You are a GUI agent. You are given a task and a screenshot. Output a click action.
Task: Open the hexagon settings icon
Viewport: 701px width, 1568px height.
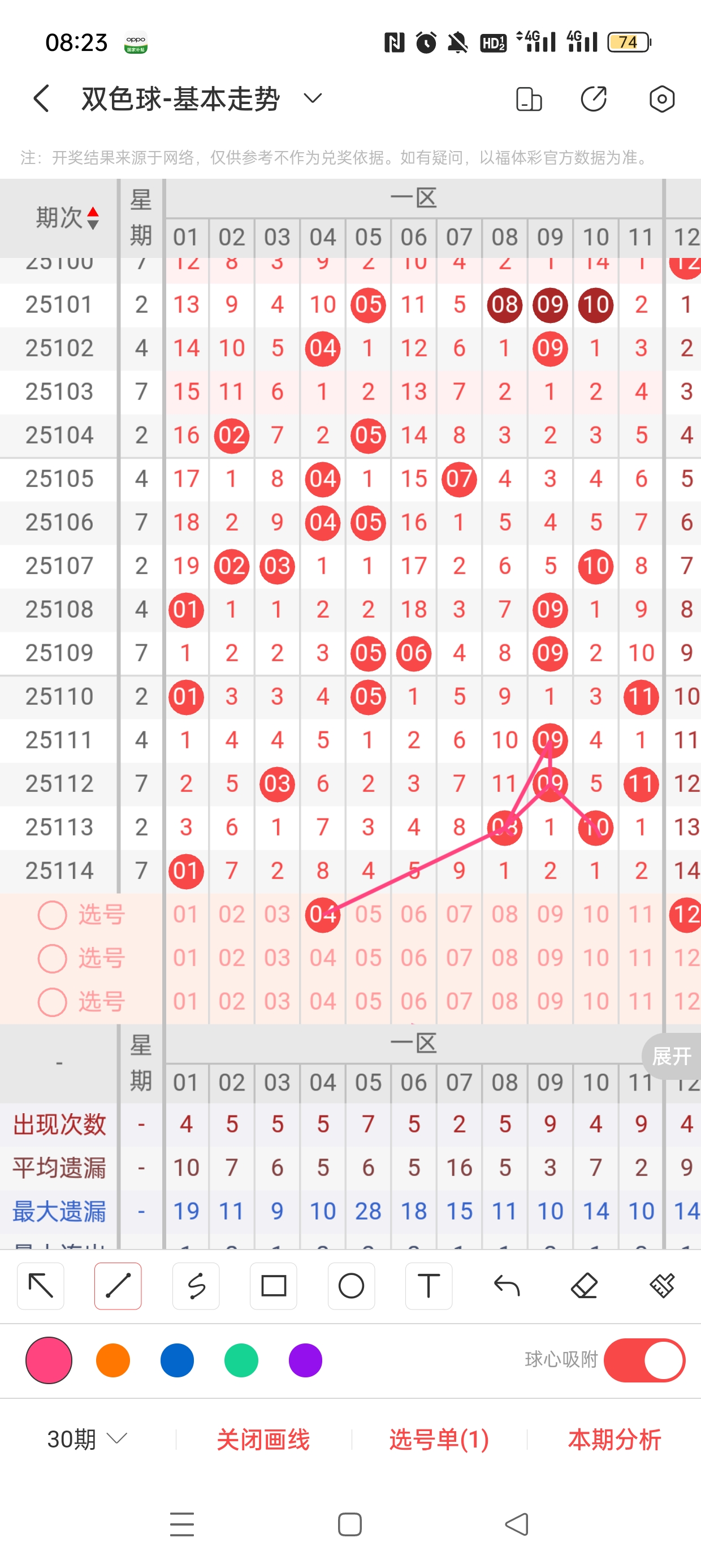pyautogui.click(x=661, y=98)
